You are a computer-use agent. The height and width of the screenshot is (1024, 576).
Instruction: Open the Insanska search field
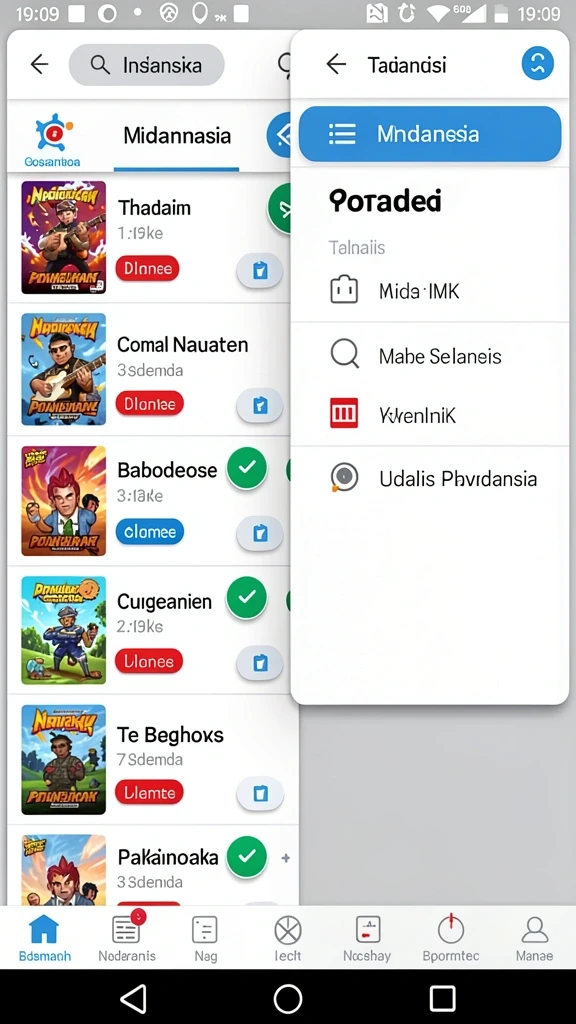click(147, 65)
